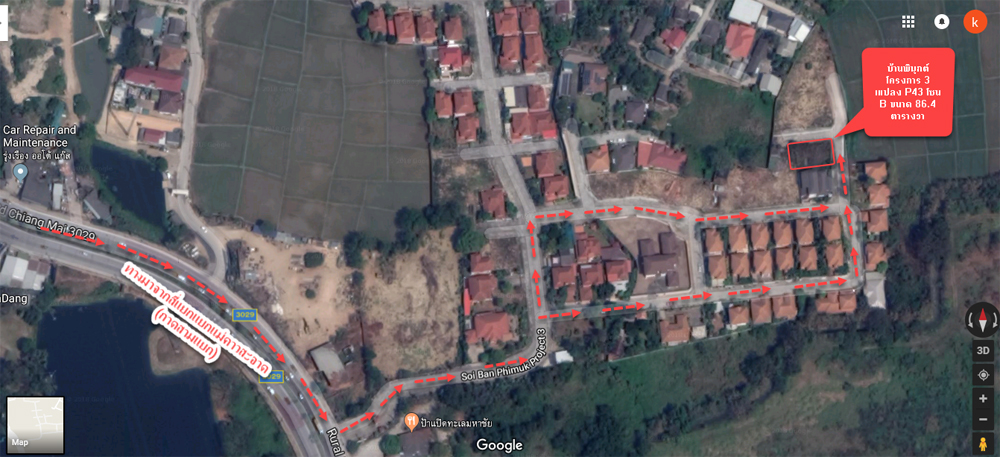
Task: Open the account avatar k
Action: coord(974,21)
